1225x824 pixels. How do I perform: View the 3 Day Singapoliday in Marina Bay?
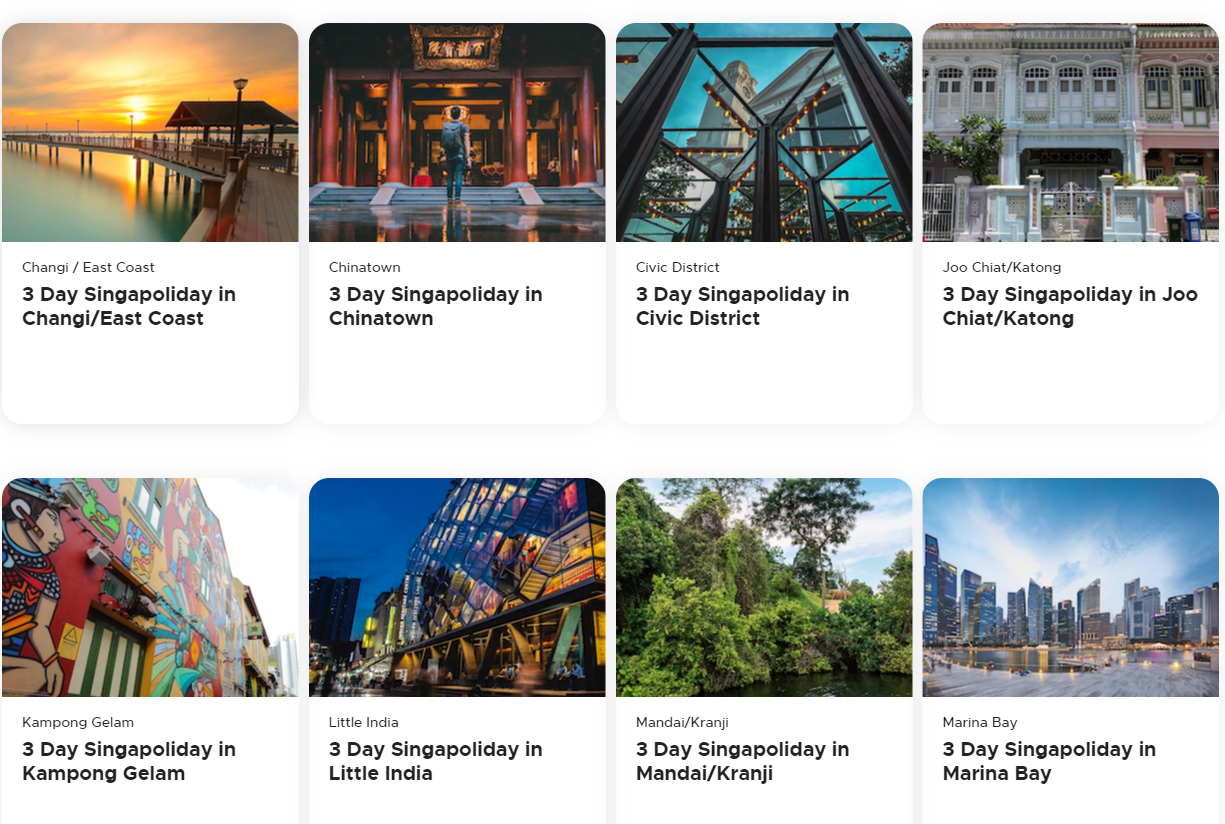click(1070, 761)
